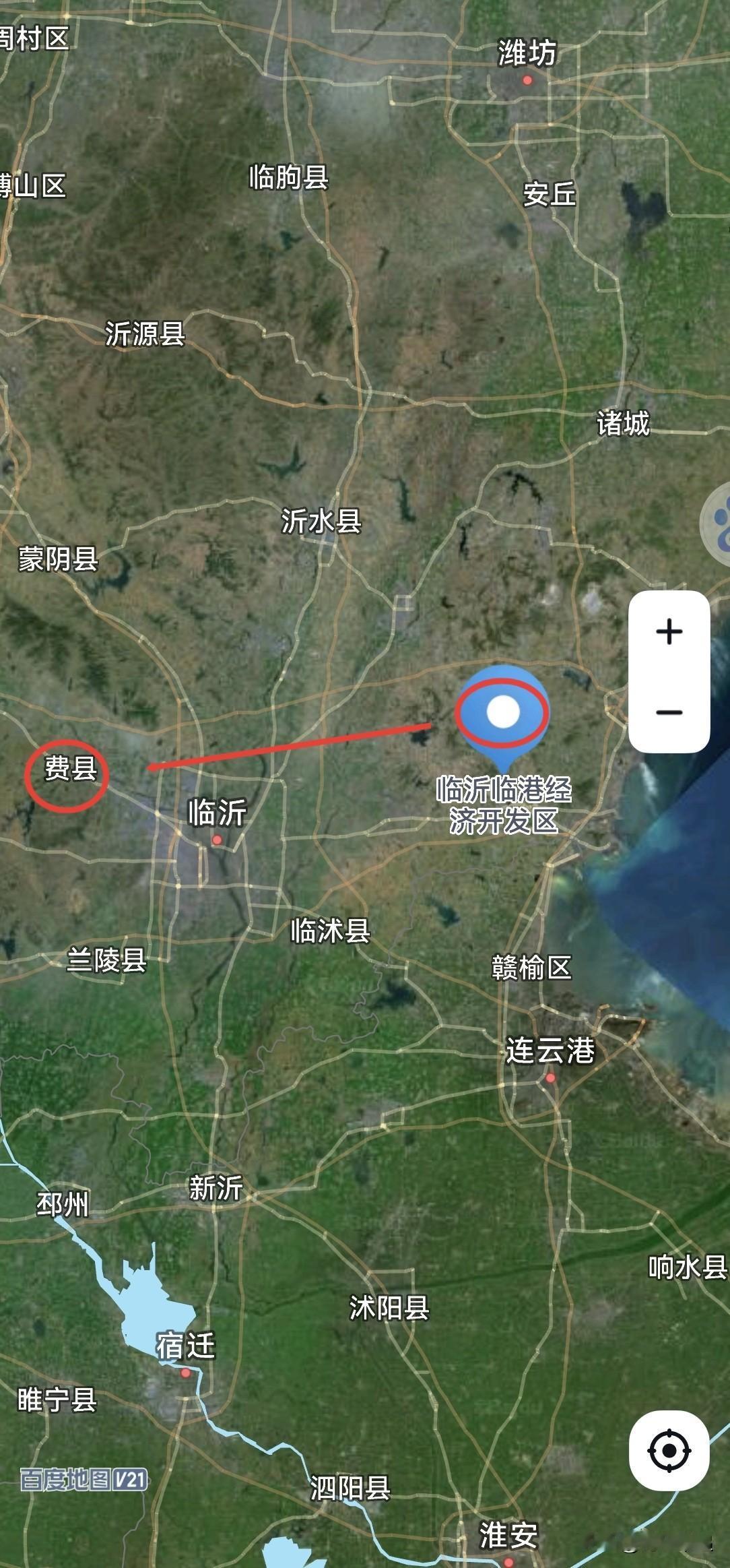
Task: Click the red marker dot beneath 临沂
Action: click(216, 838)
